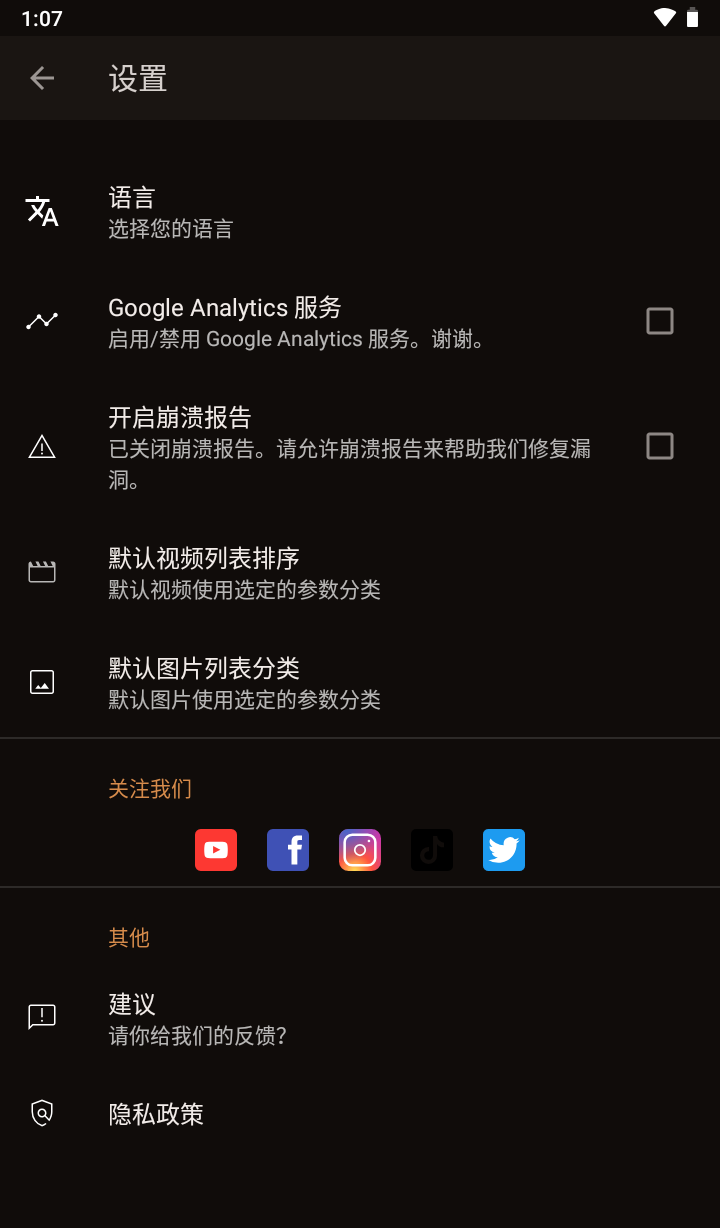Open the YouTube channel icon
Viewport: 720px width, 1228px height.
(x=216, y=850)
